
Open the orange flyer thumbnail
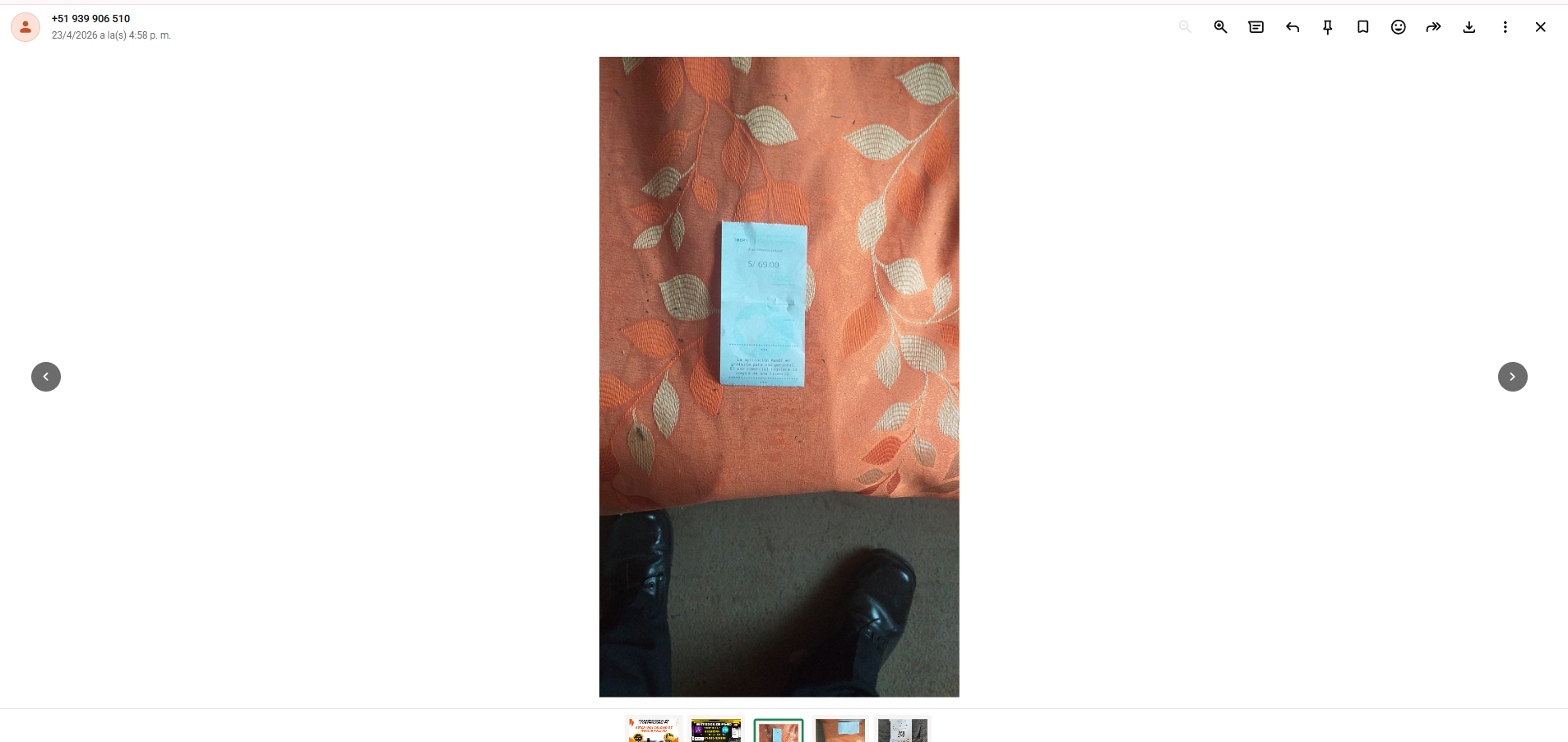pos(654,730)
